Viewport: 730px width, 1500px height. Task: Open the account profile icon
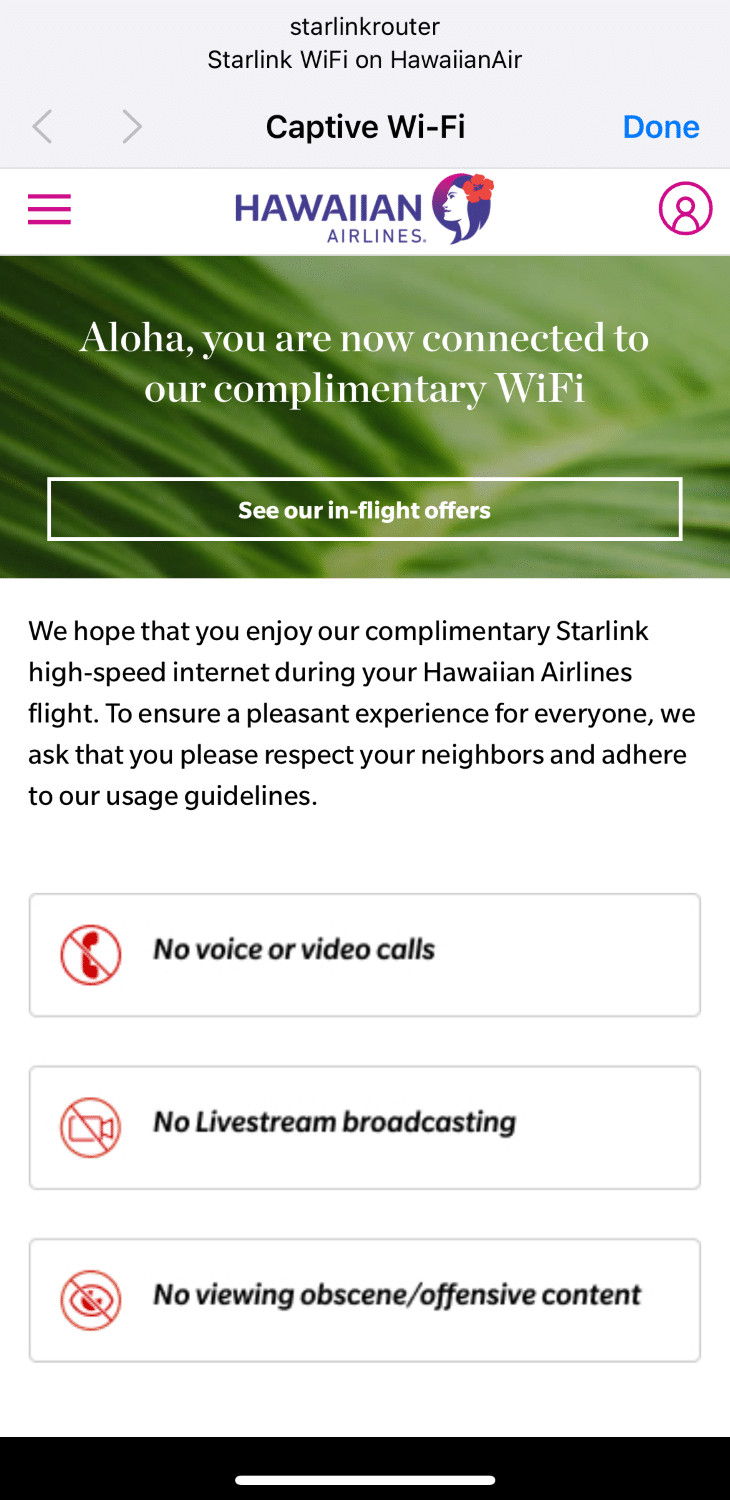click(x=685, y=208)
